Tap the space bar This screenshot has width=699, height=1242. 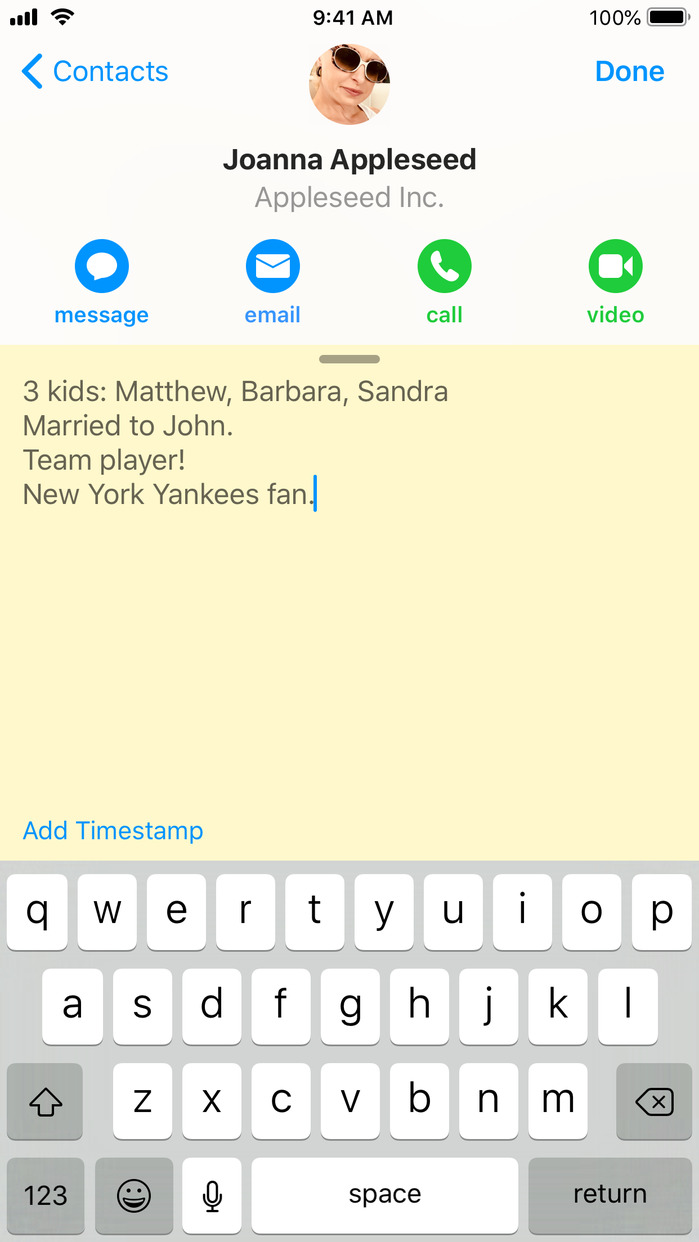[x=385, y=1195]
